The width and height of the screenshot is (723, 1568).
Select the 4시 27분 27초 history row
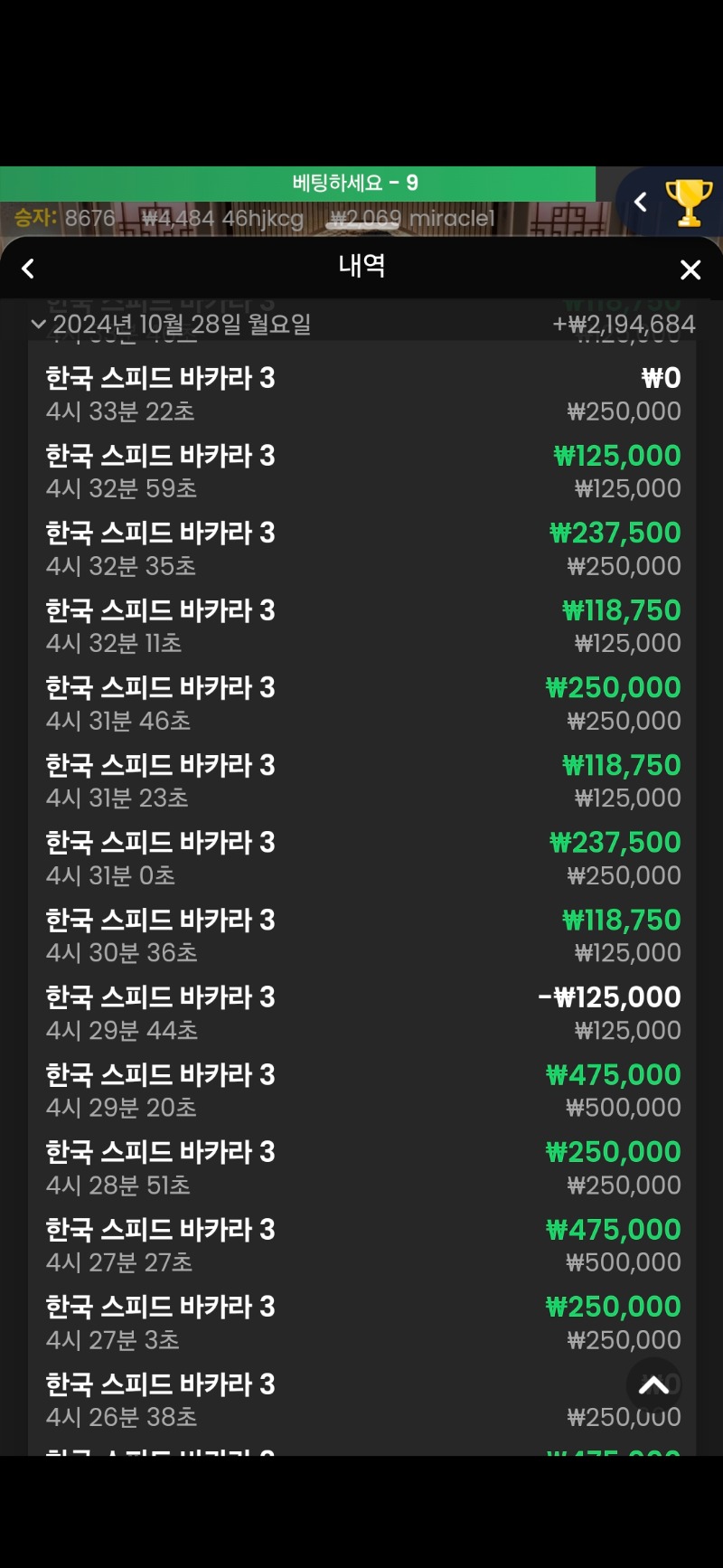(361, 1244)
